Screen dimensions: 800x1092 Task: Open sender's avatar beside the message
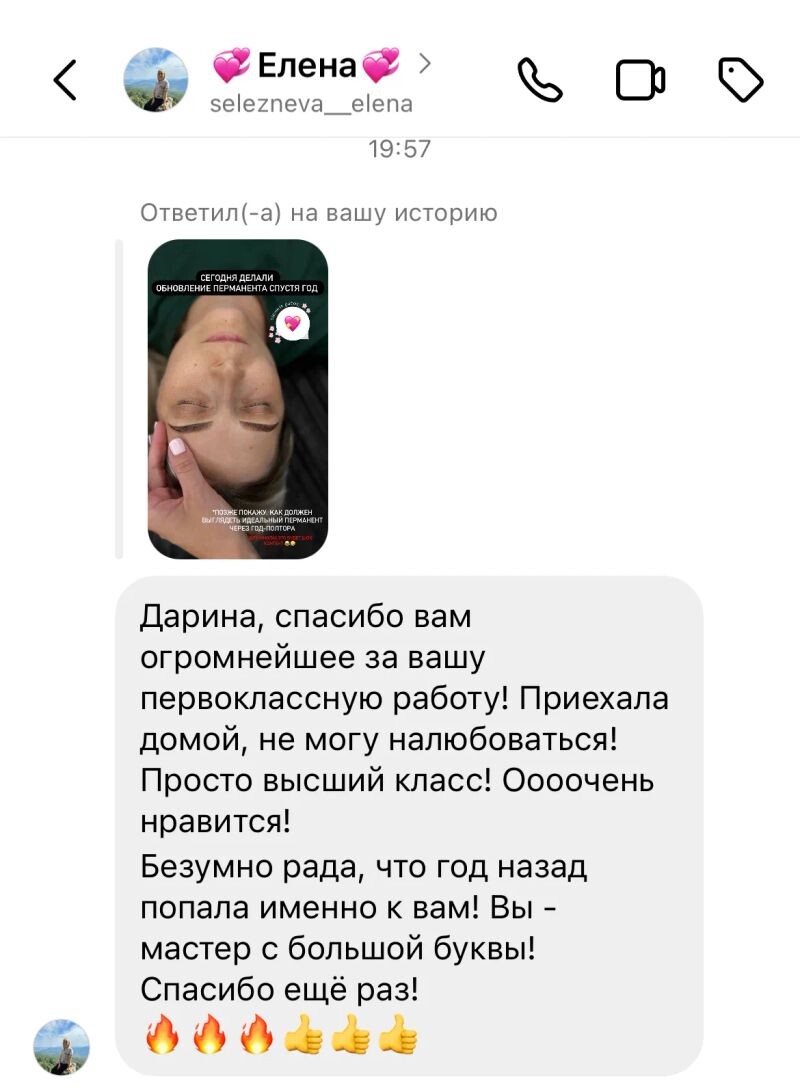click(62, 1047)
